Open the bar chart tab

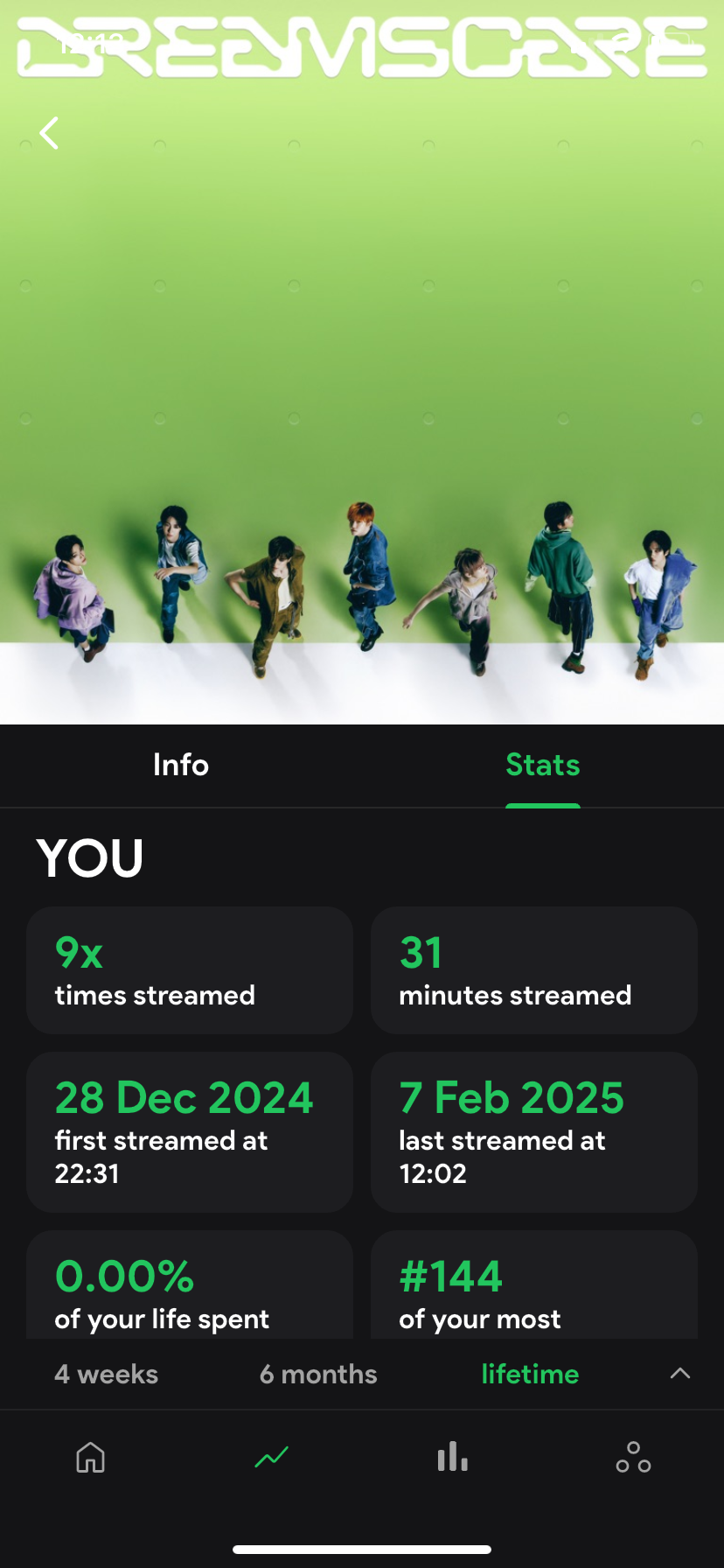click(x=452, y=1458)
